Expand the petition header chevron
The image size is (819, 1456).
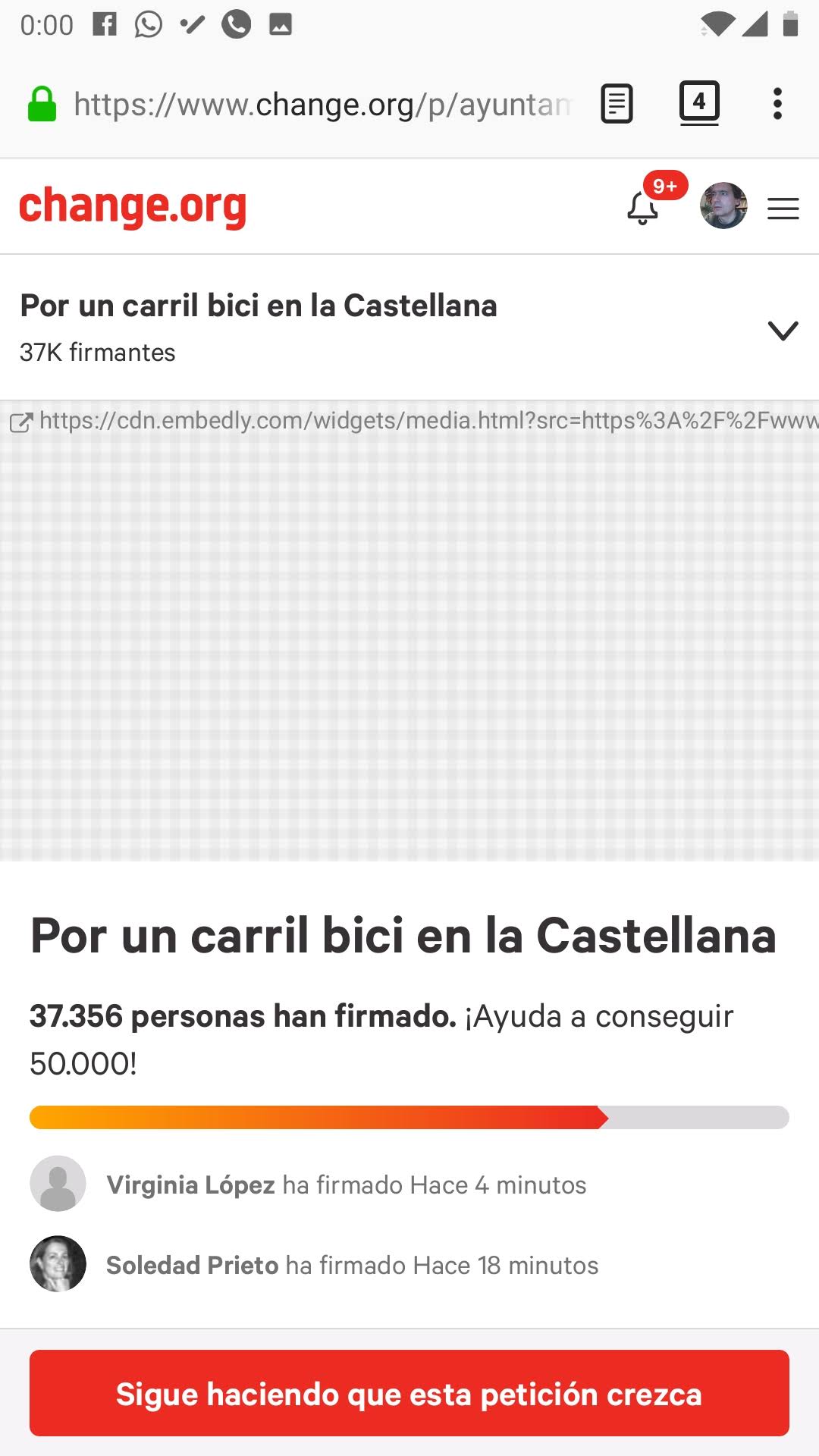[x=783, y=330]
